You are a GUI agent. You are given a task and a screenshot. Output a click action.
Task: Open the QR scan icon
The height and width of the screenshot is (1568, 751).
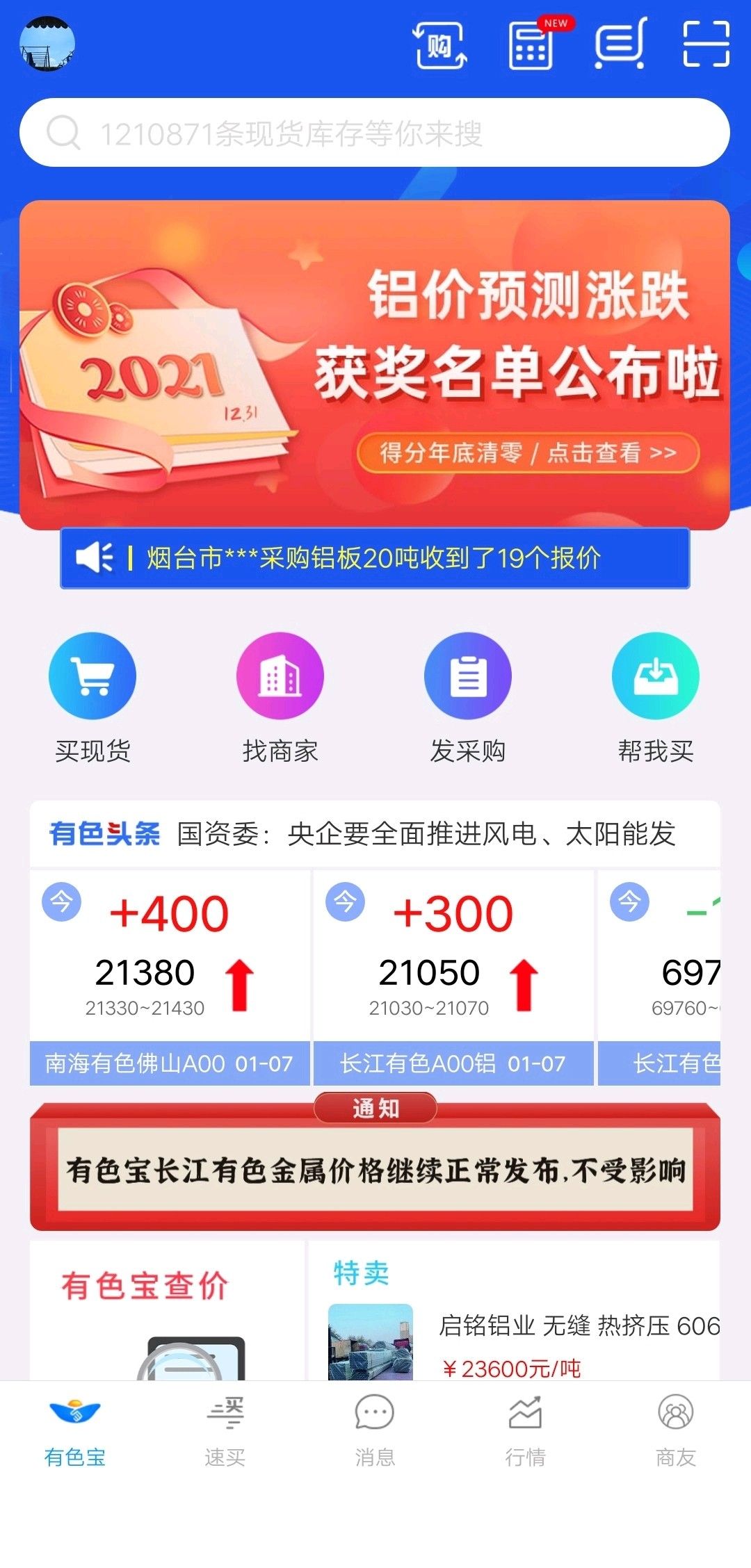[x=706, y=44]
